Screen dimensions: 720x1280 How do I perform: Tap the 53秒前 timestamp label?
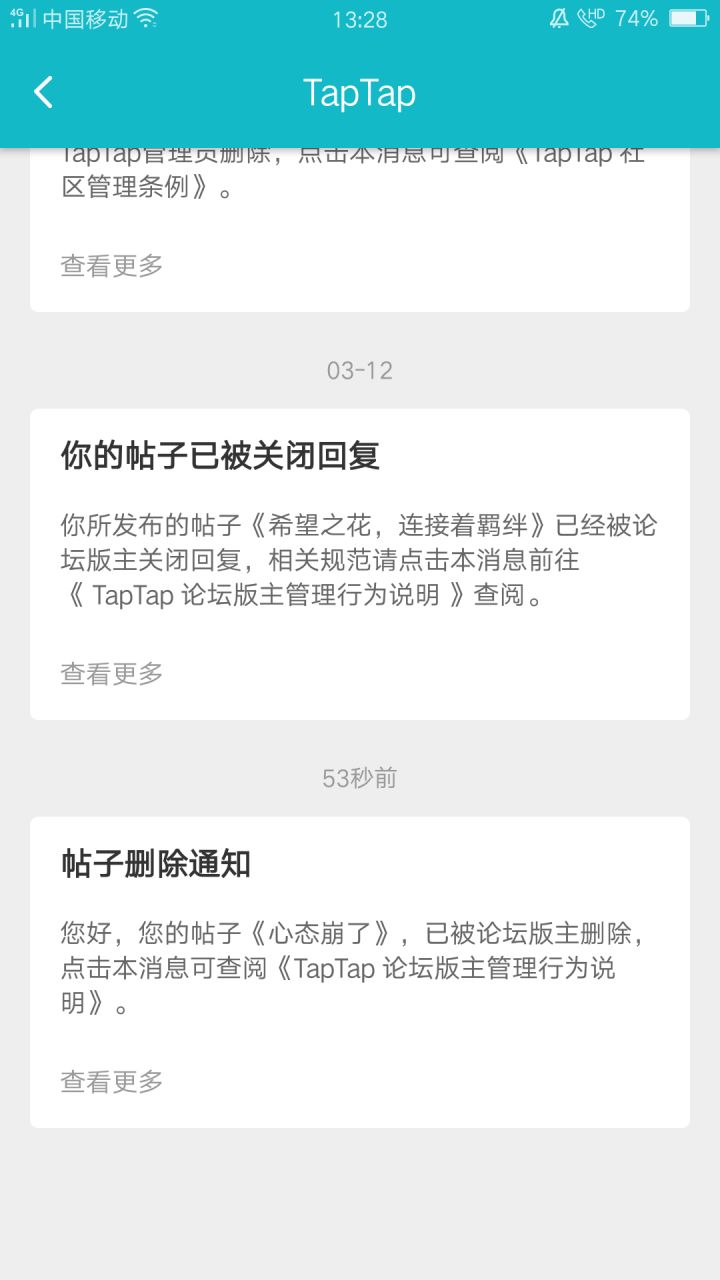click(x=360, y=778)
